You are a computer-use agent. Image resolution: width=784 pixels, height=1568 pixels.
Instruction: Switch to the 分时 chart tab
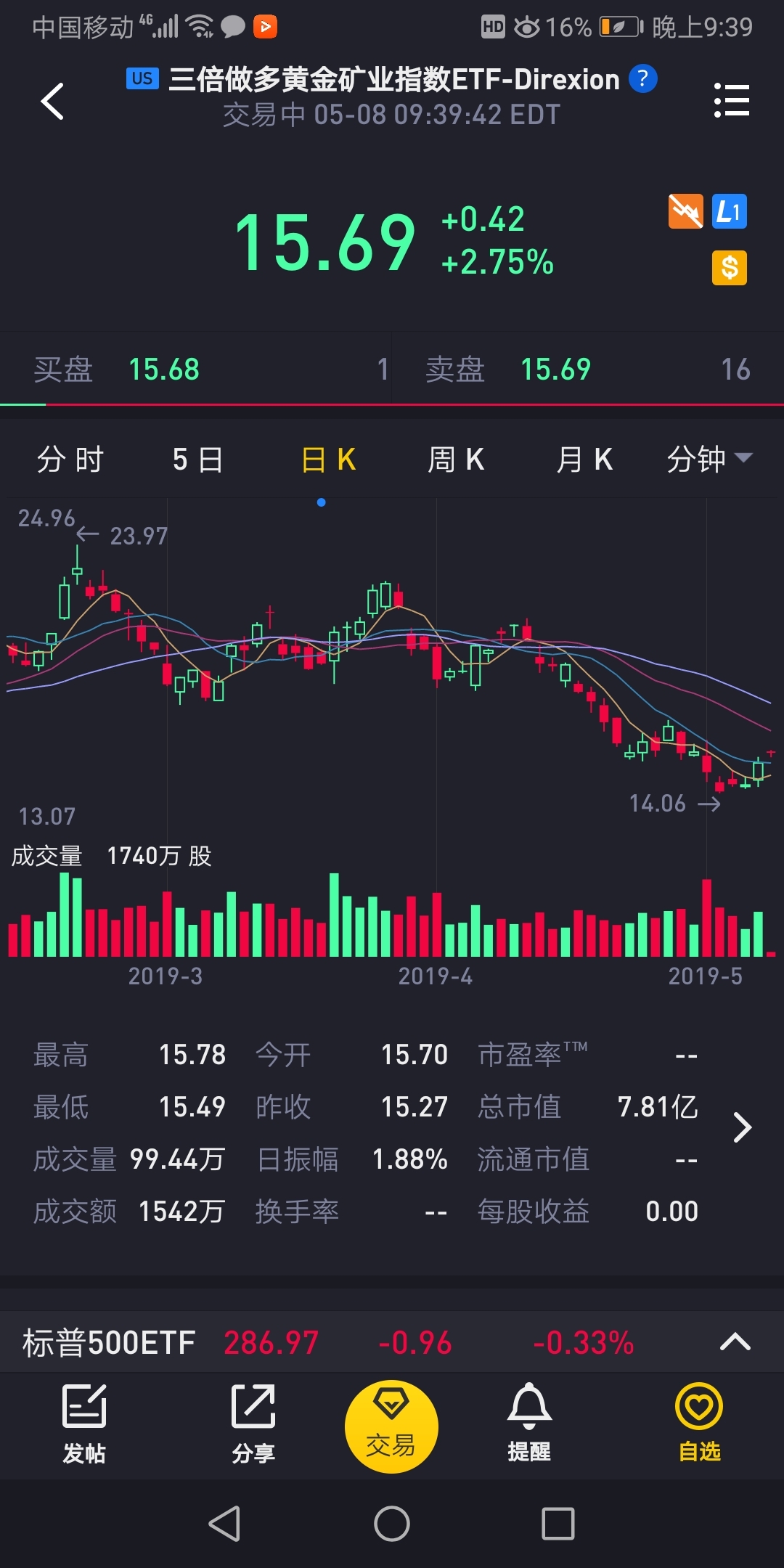70,460
